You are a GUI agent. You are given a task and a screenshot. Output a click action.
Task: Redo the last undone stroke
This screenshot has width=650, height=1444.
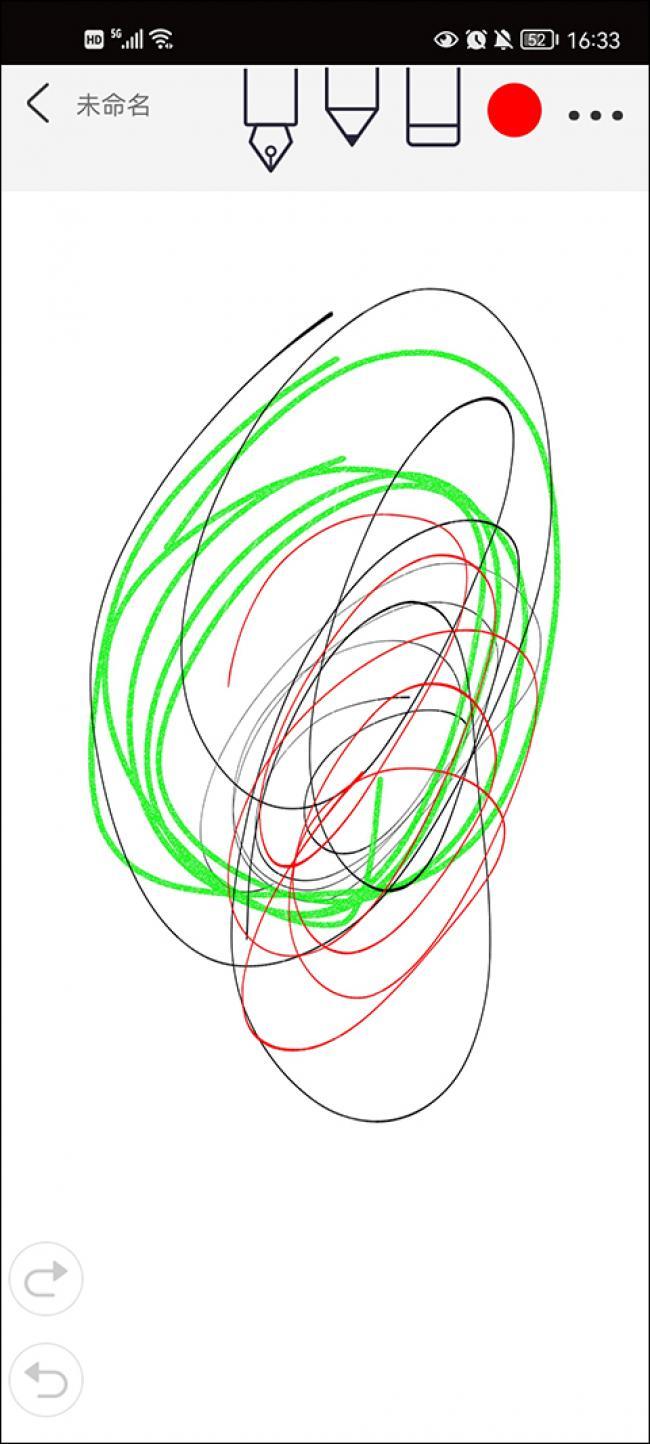click(46, 1278)
